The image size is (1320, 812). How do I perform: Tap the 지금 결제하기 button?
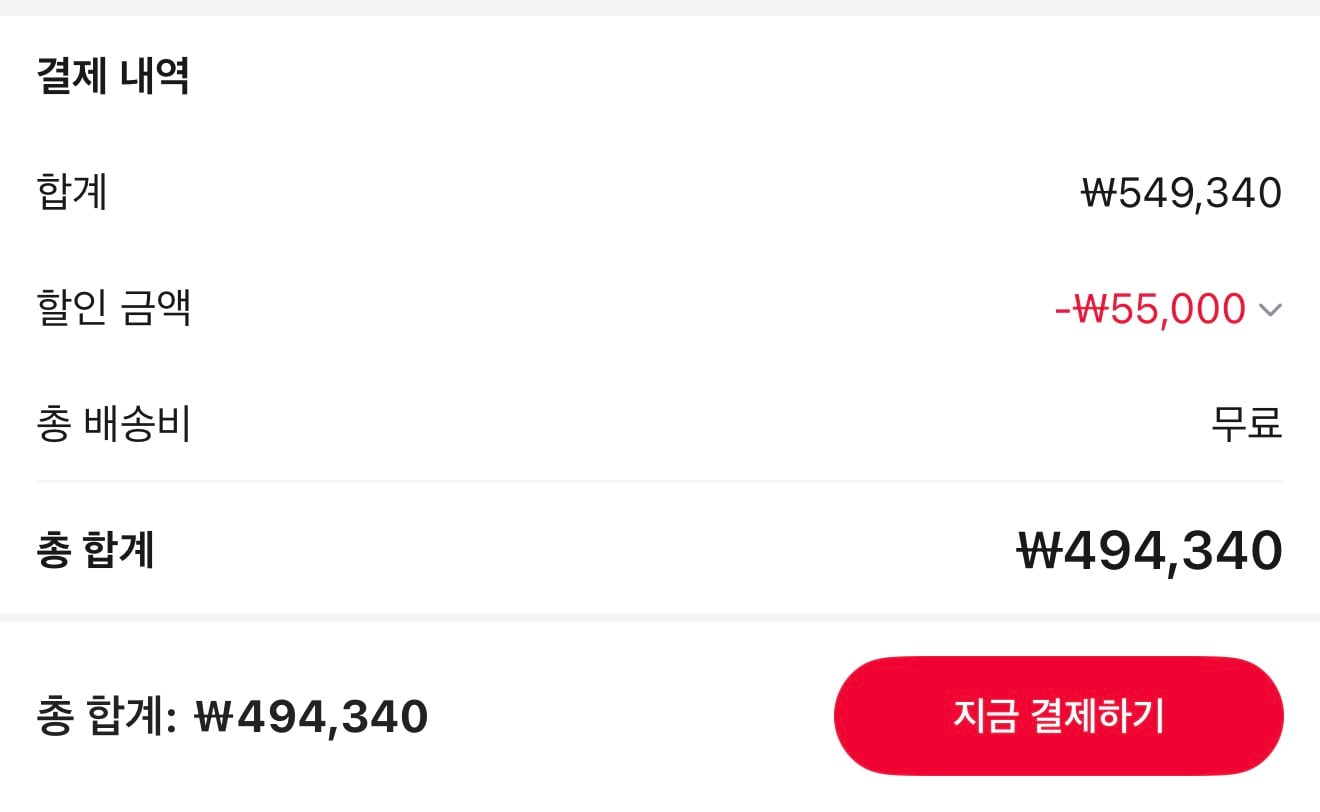pyautogui.click(x=1058, y=716)
